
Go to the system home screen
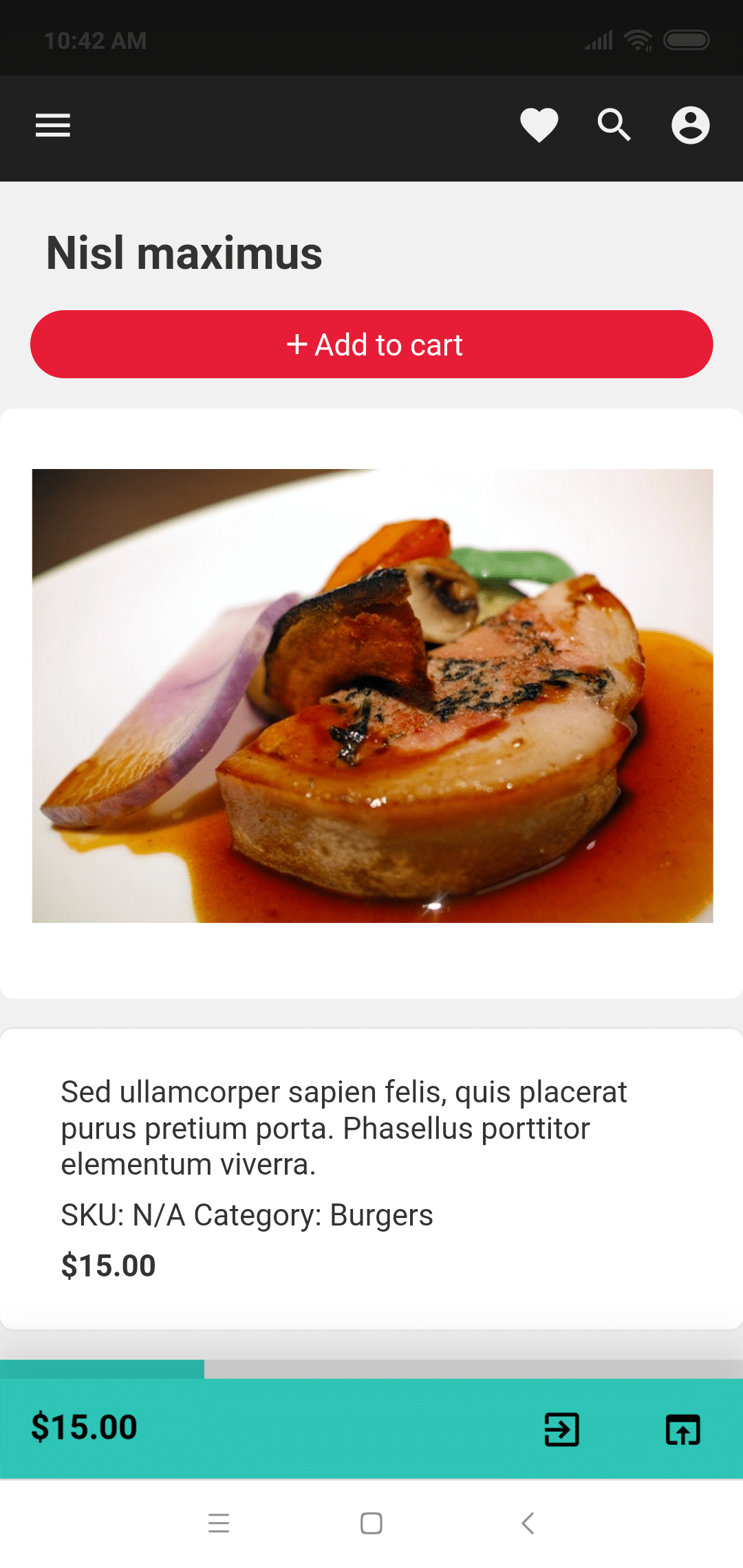tap(371, 1523)
